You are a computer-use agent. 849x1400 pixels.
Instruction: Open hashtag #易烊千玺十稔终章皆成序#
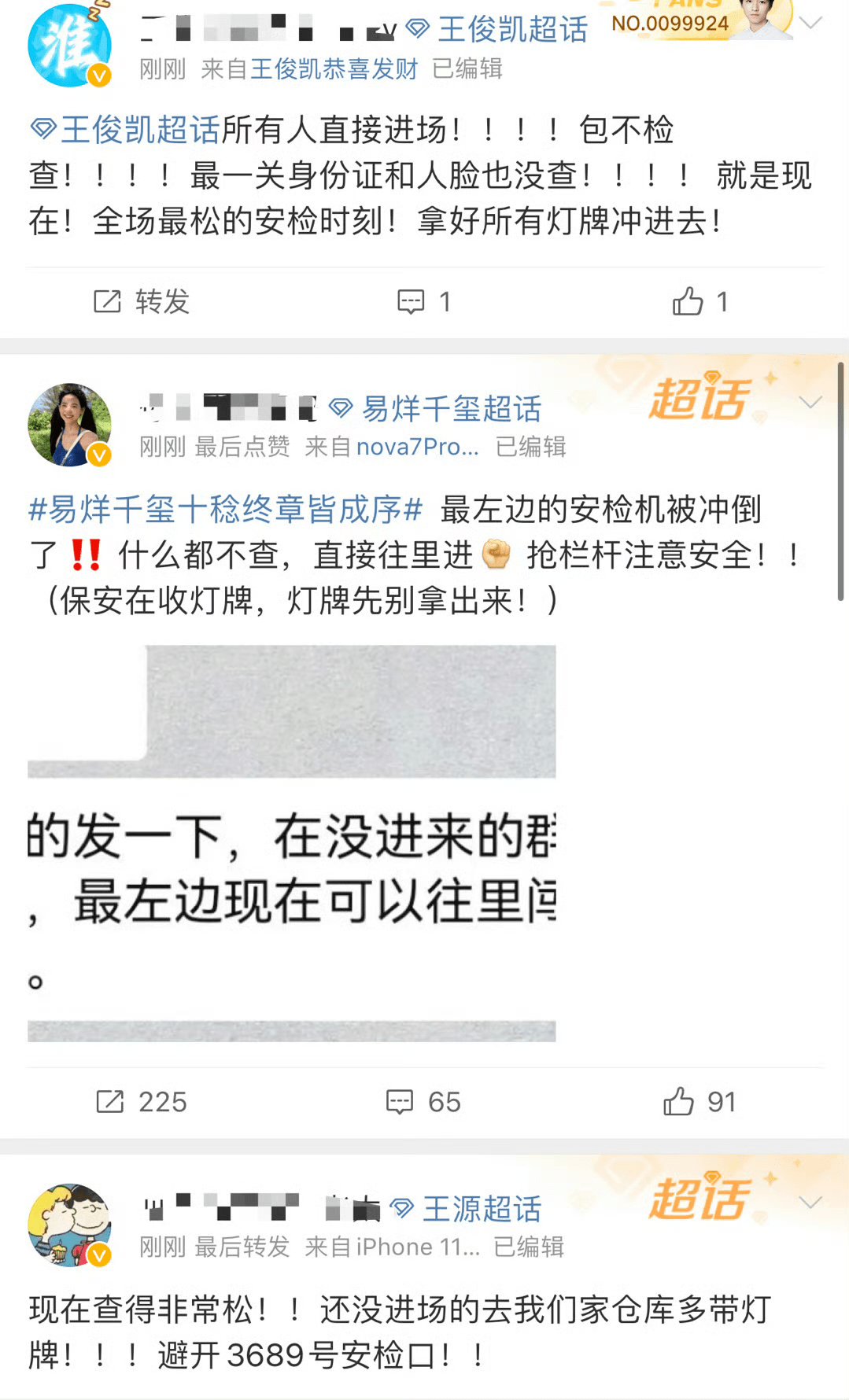tap(226, 510)
